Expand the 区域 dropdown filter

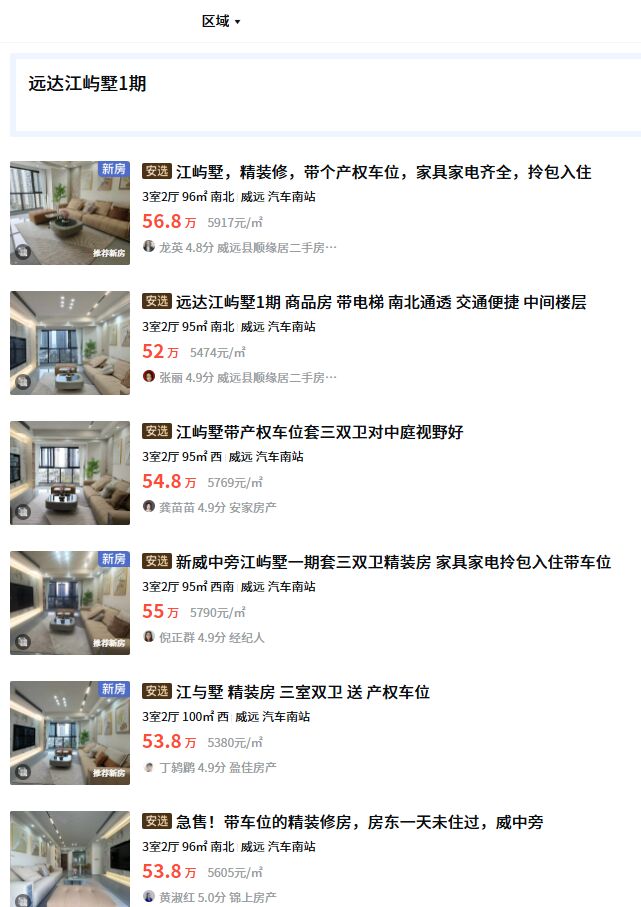(221, 21)
